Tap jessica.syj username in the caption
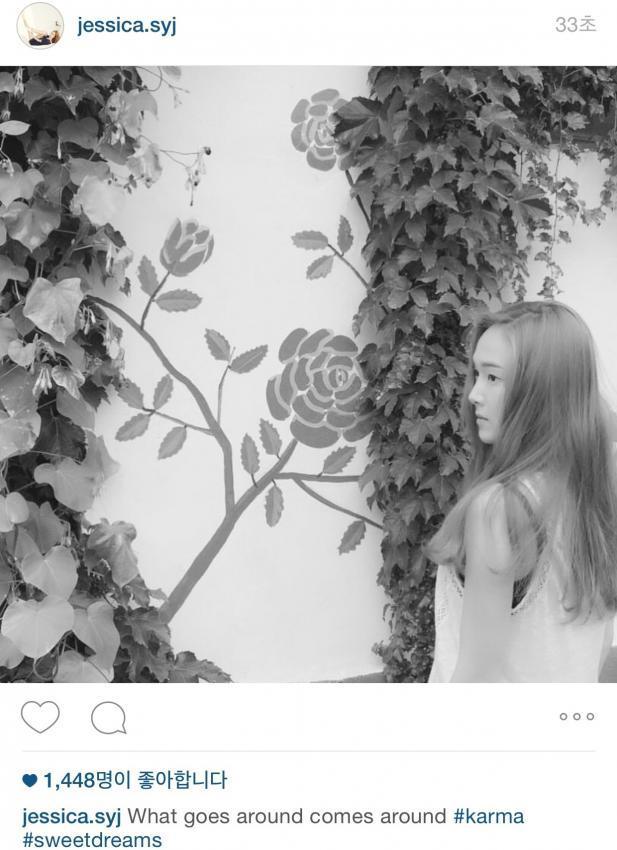The height and width of the screenshot is (850, 617). coord(71,817)
